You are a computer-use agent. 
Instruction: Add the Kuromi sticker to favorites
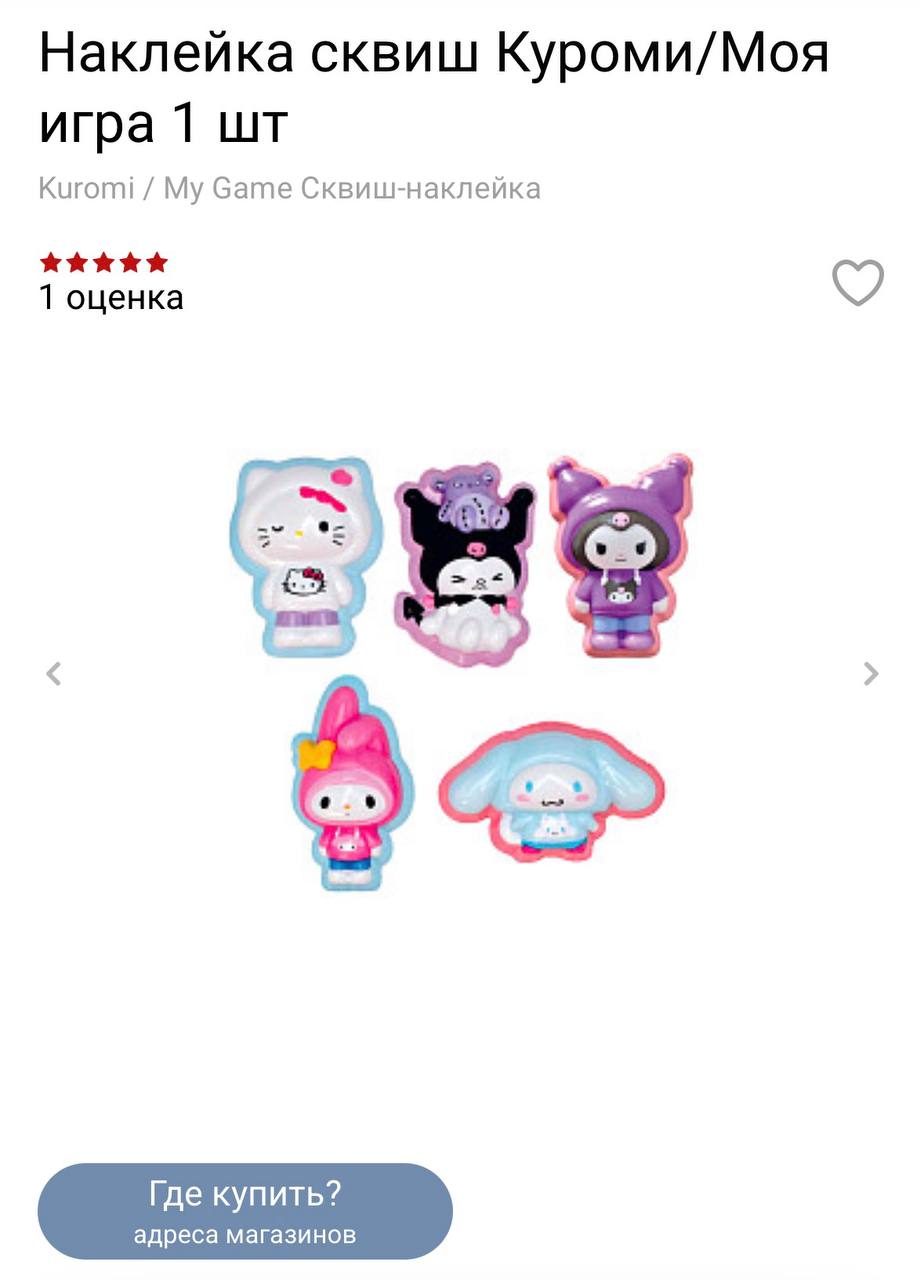(858, 283)
